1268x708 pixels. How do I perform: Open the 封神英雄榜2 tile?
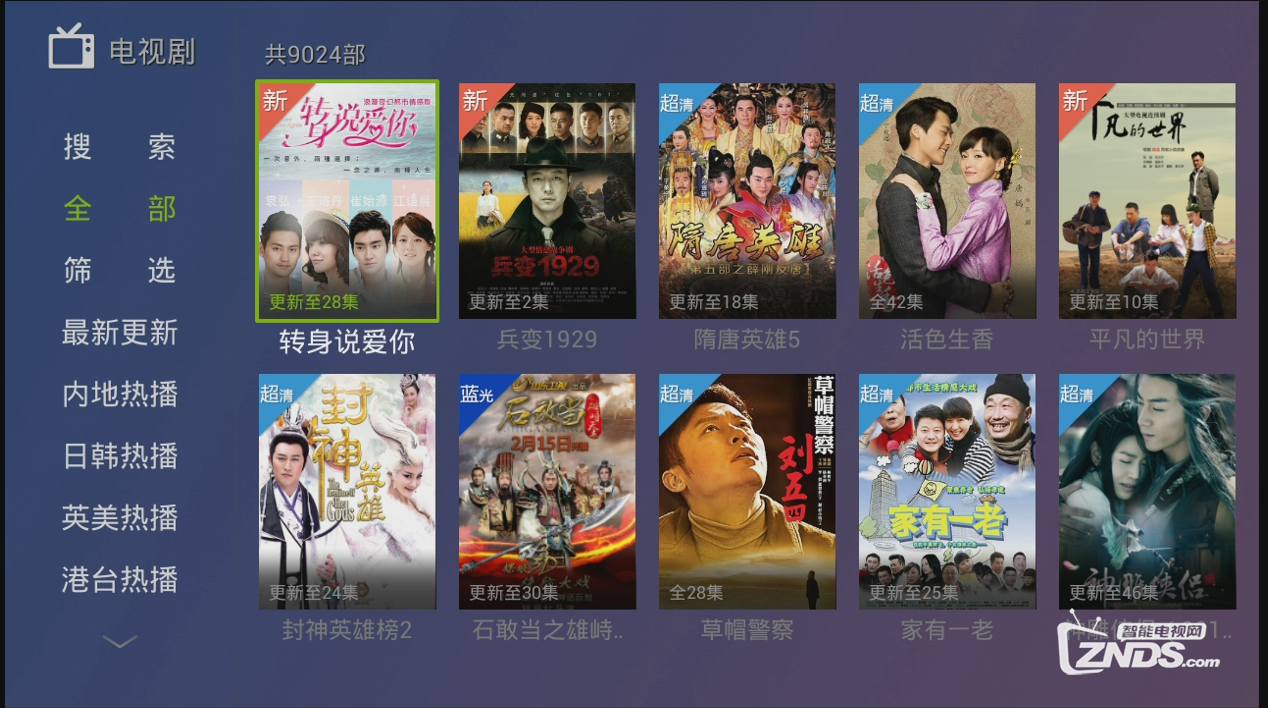[347, 491]
